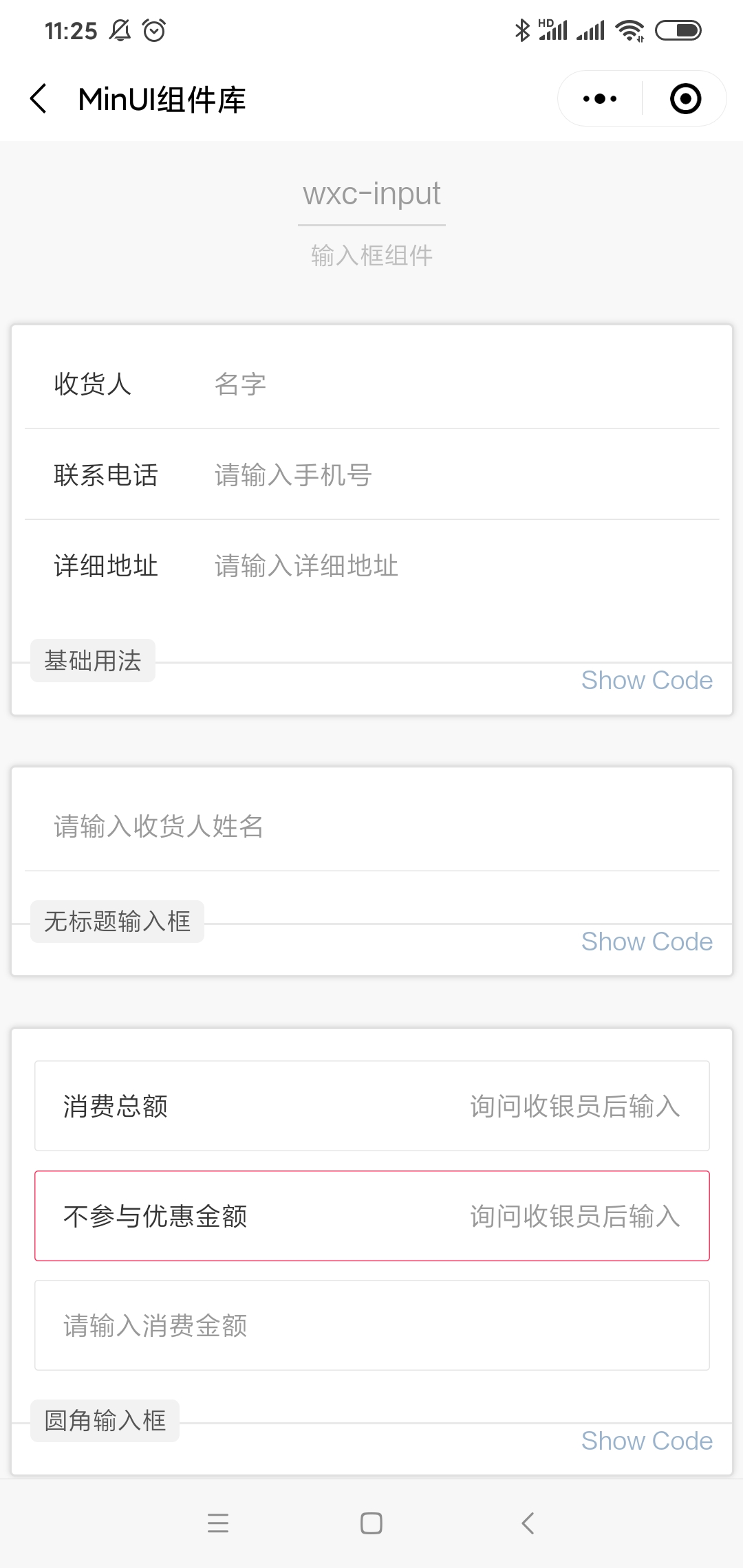The image size is (743, 1568).
Task: Click Show Code under the 基础用法 example
Action: pyautogui.click(x=646, y=680)
